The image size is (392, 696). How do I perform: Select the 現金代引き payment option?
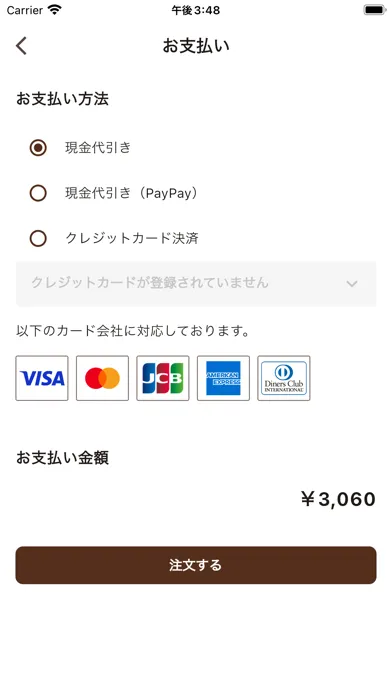click(38, 148)
